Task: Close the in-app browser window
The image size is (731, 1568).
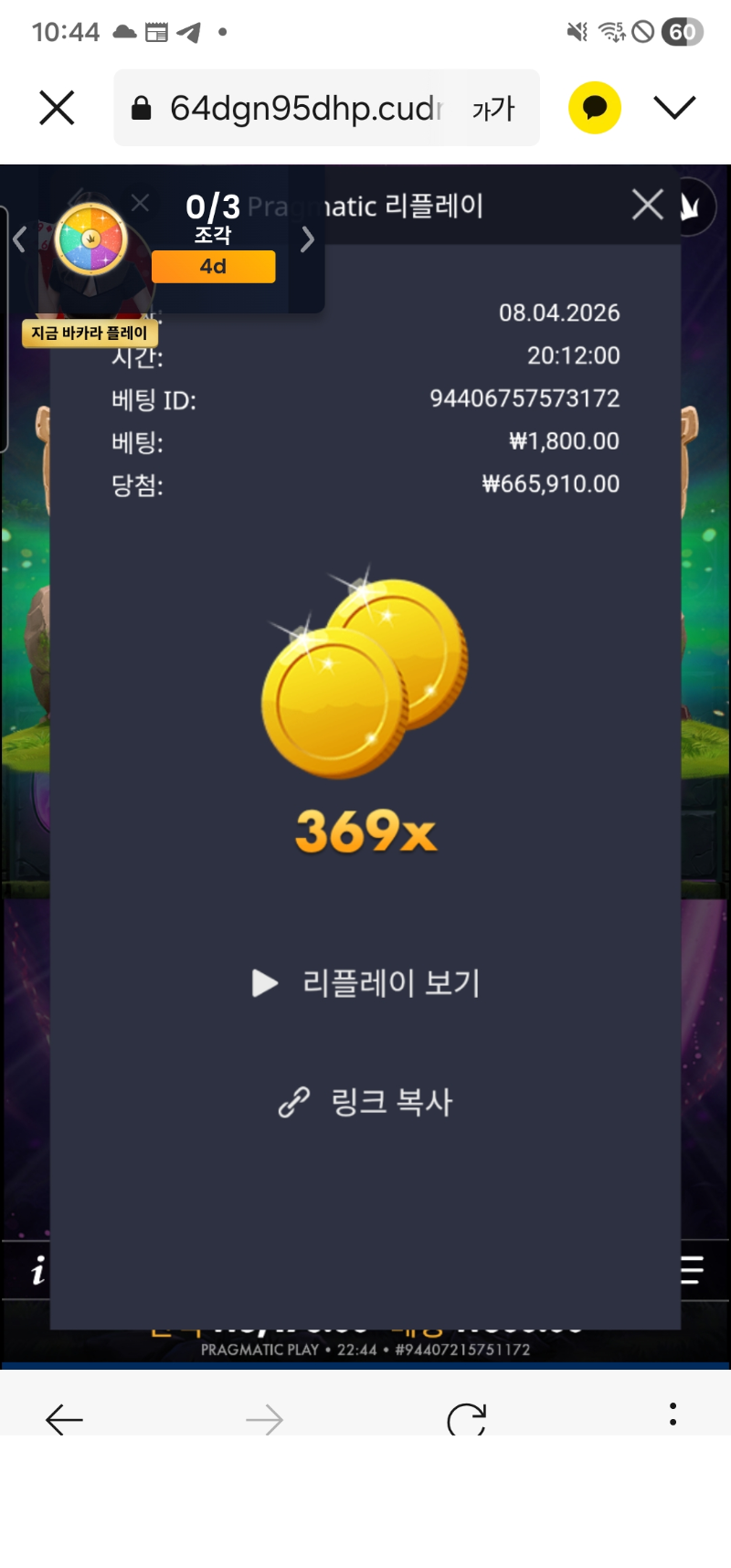Action: (57, 109)
